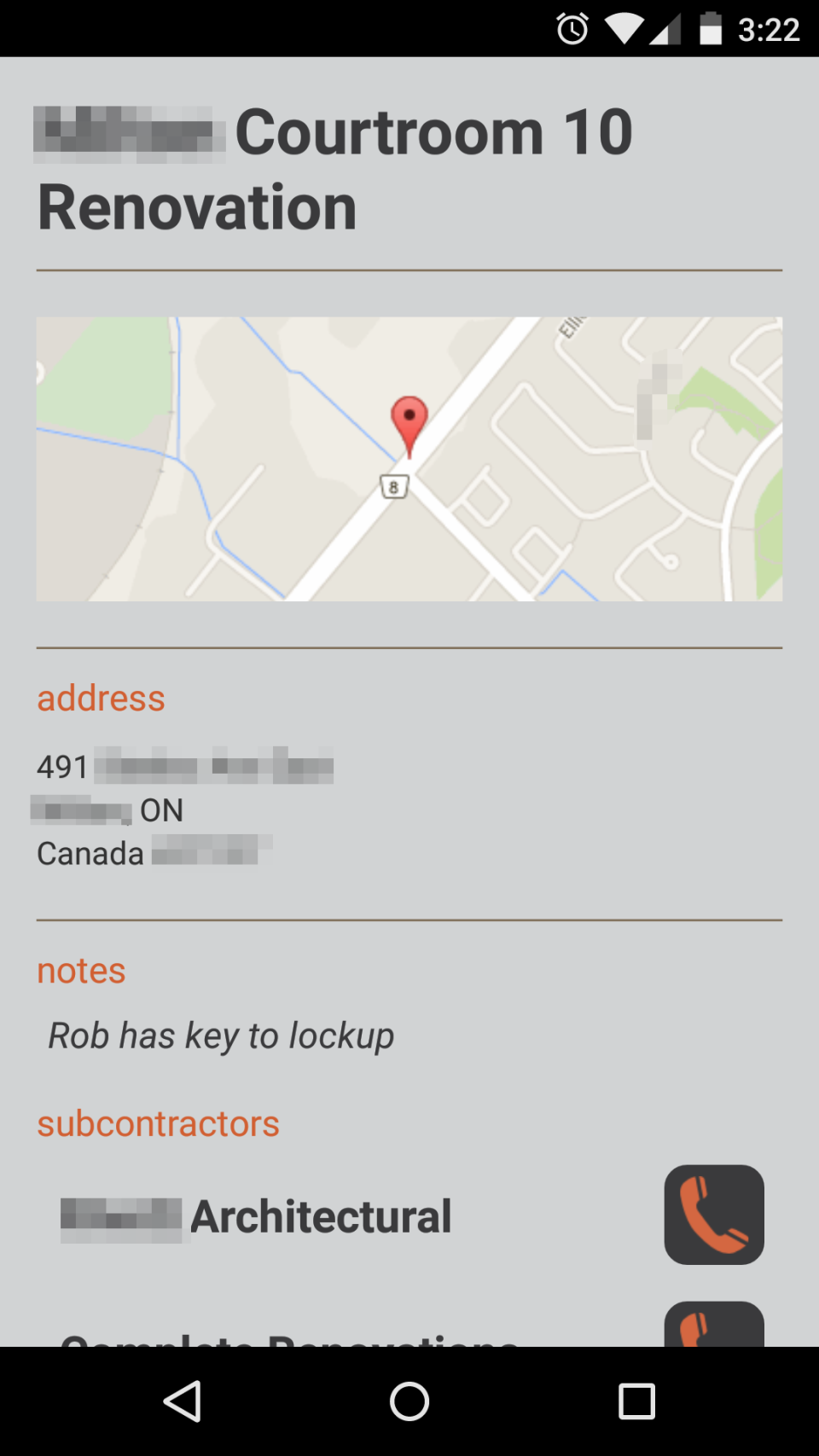The width and height of the screenshot is (819, 1456).
Task: Select the note Rob has key to lockup
Action: coord(221,1035)
